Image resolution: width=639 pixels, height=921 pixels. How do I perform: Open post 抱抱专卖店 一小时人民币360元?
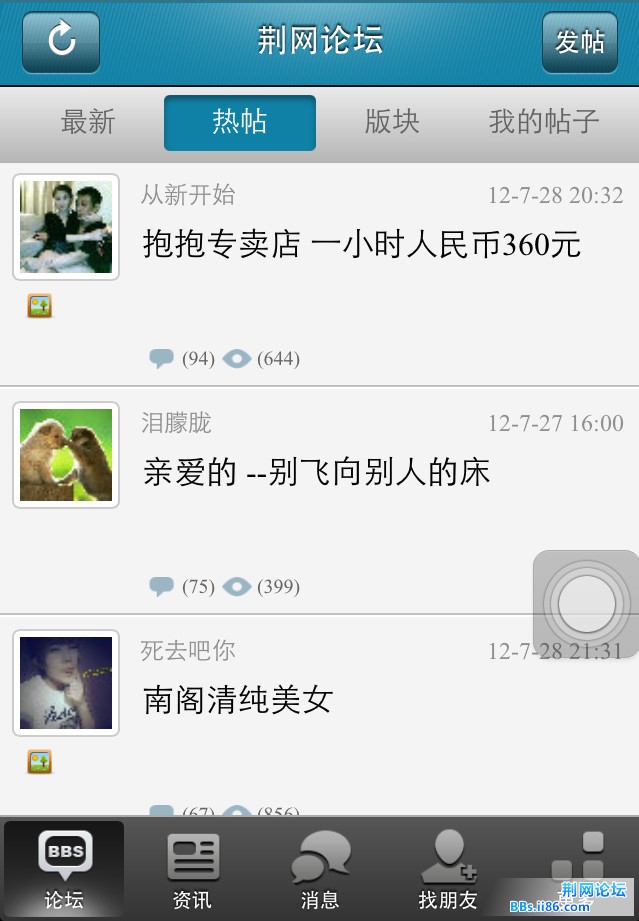point(361,244)
